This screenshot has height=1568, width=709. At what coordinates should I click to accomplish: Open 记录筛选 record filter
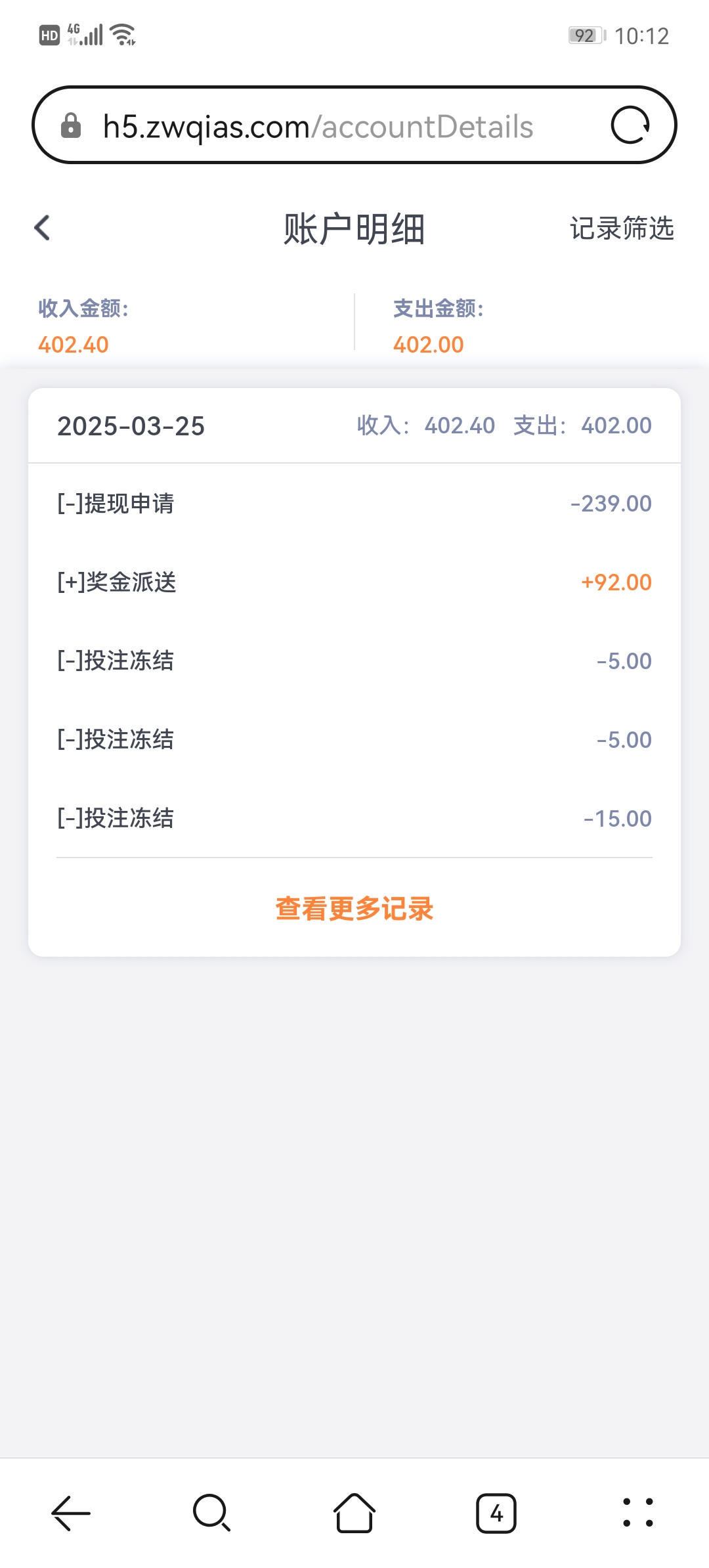click(x=621, y=229)
